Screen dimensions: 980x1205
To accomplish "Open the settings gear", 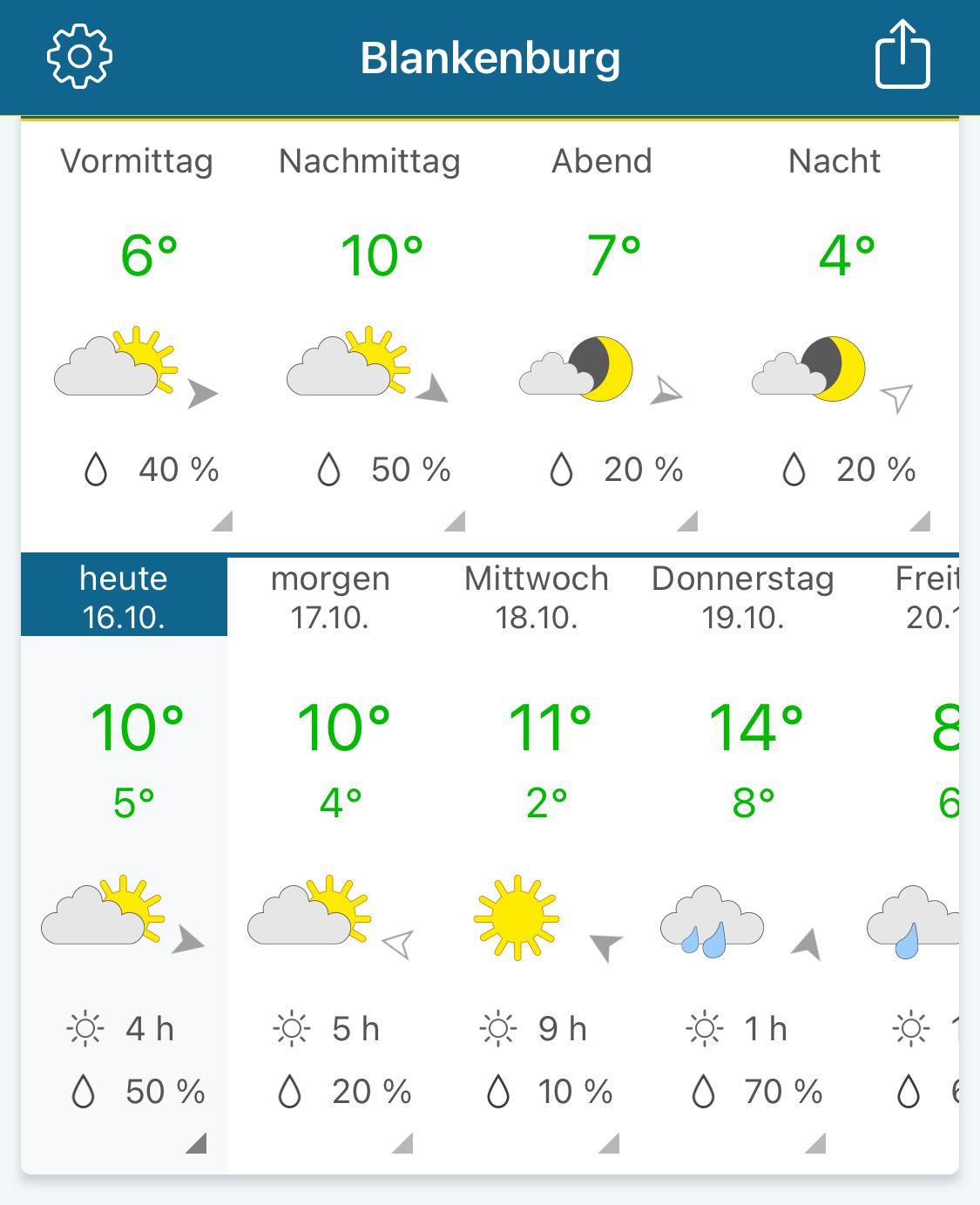I will point(79,58).
